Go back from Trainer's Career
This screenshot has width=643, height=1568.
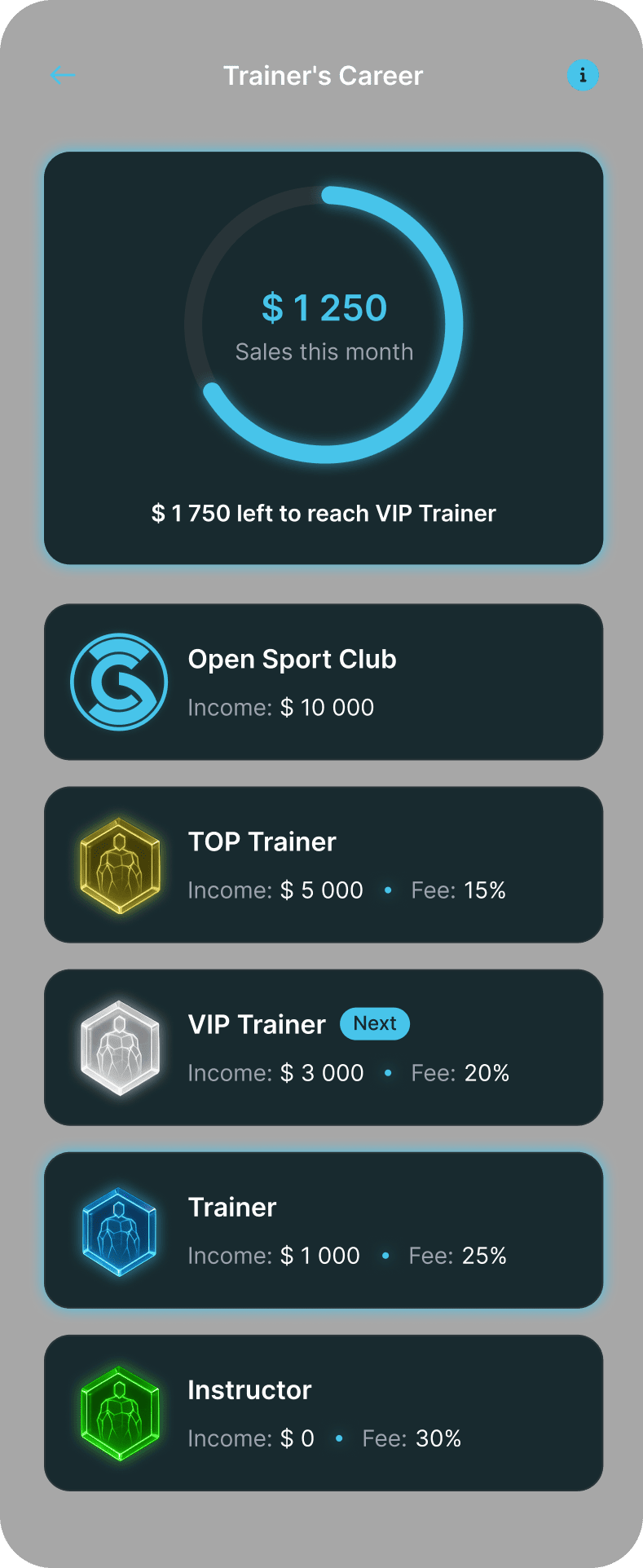(x=63, y=76)
